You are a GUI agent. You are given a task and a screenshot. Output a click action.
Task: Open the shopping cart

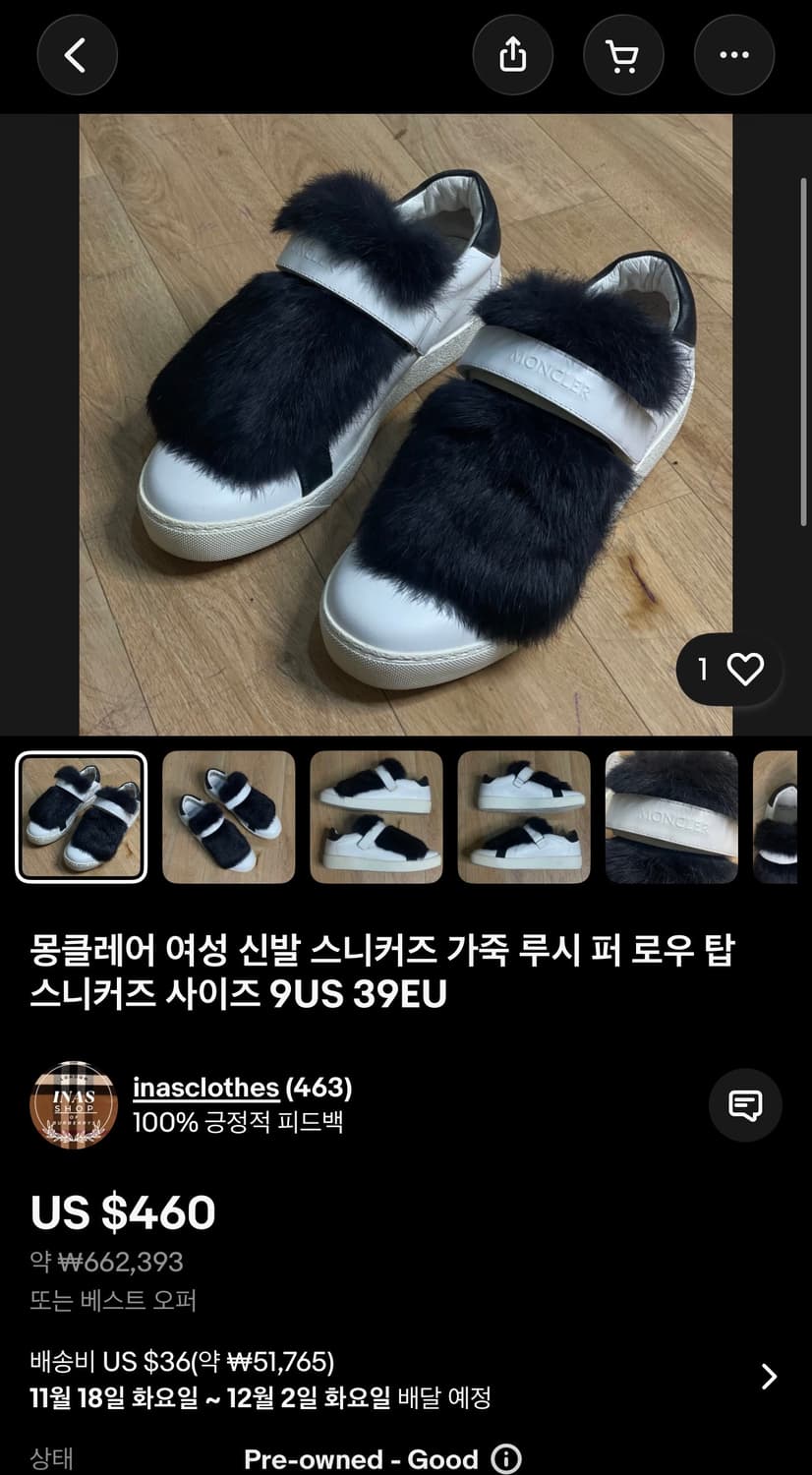pyautogui.click(x=623, y=55)
